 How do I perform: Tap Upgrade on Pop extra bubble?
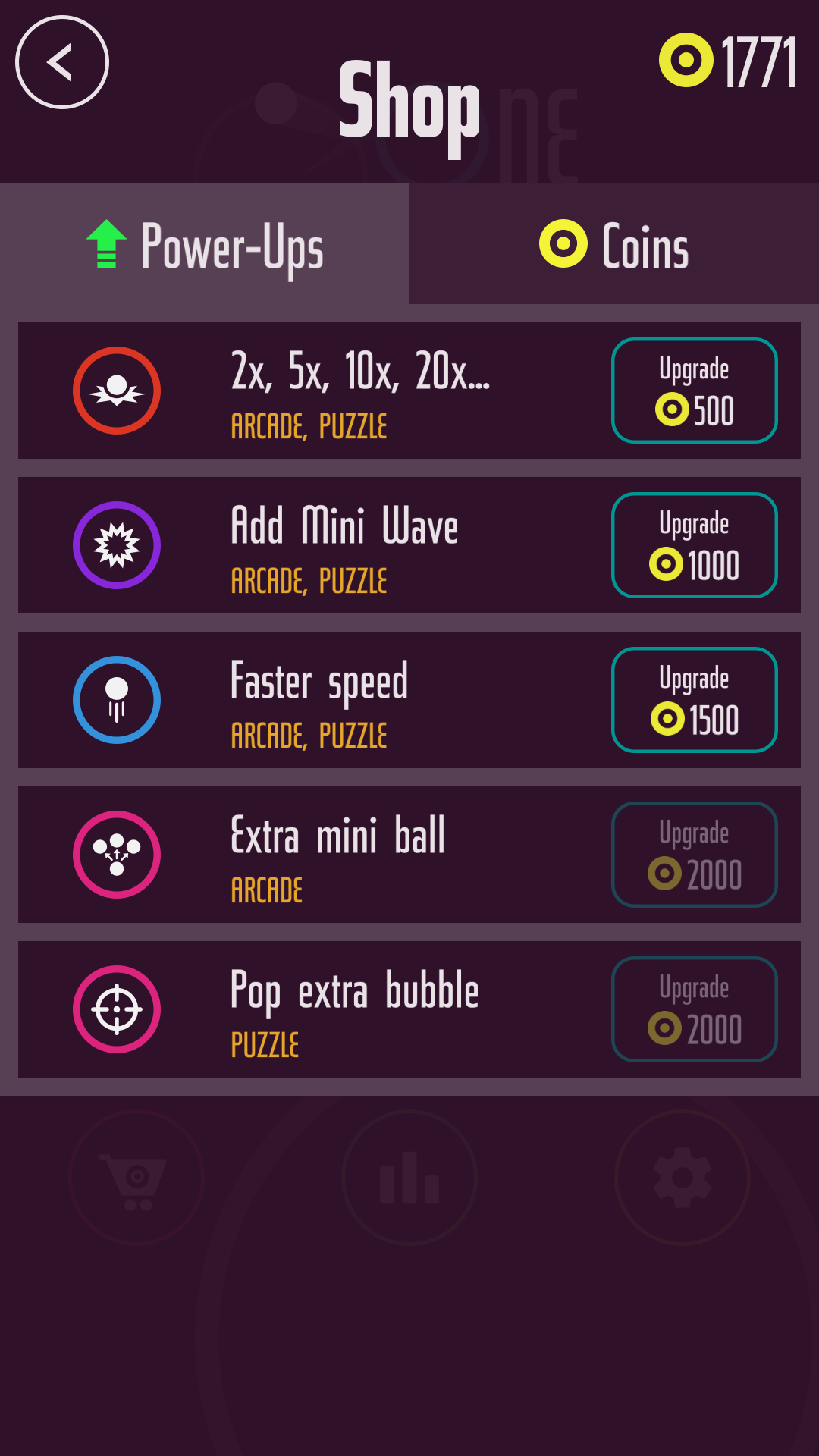click(x=694, y=1009)
